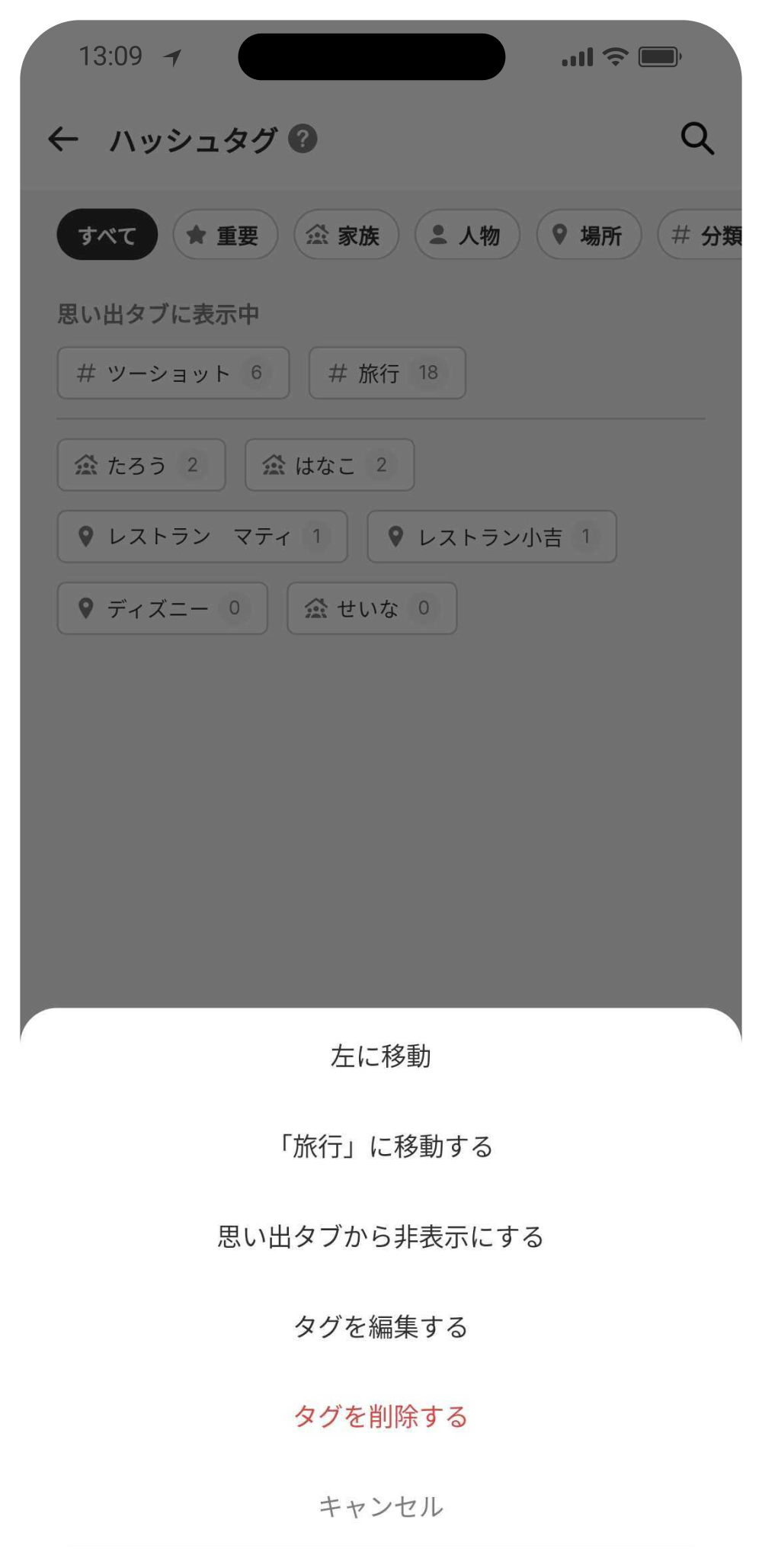
Task: Toggle the すべて filter chip
Action: pyautogui.click(x=106, y=235)
